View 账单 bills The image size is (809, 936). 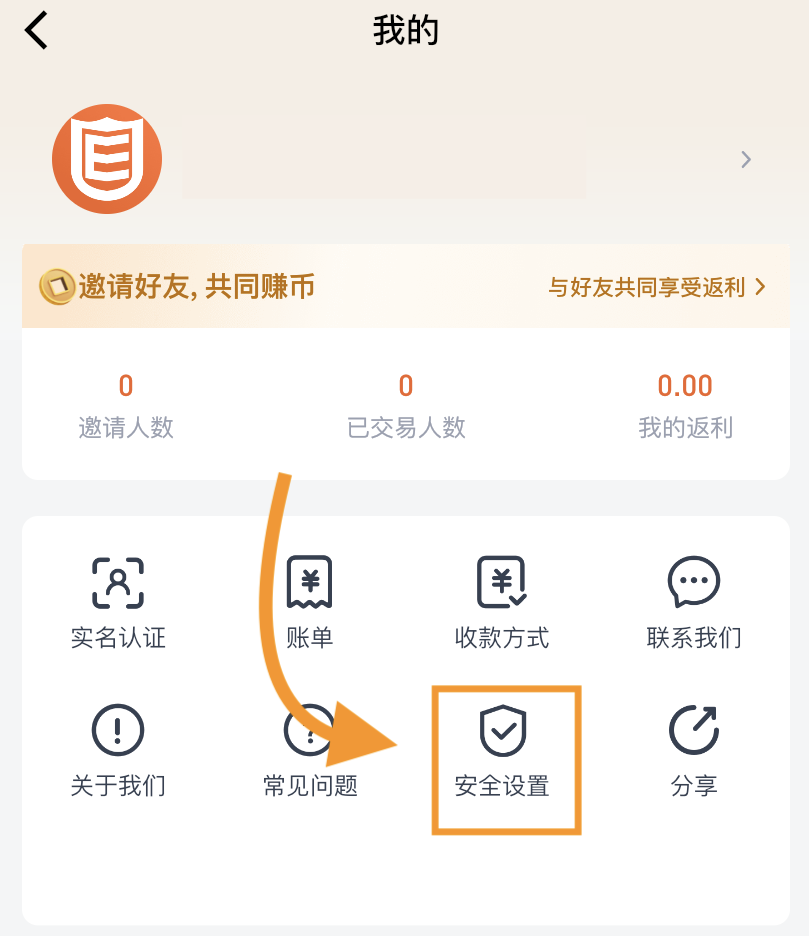tap(310, 602)
